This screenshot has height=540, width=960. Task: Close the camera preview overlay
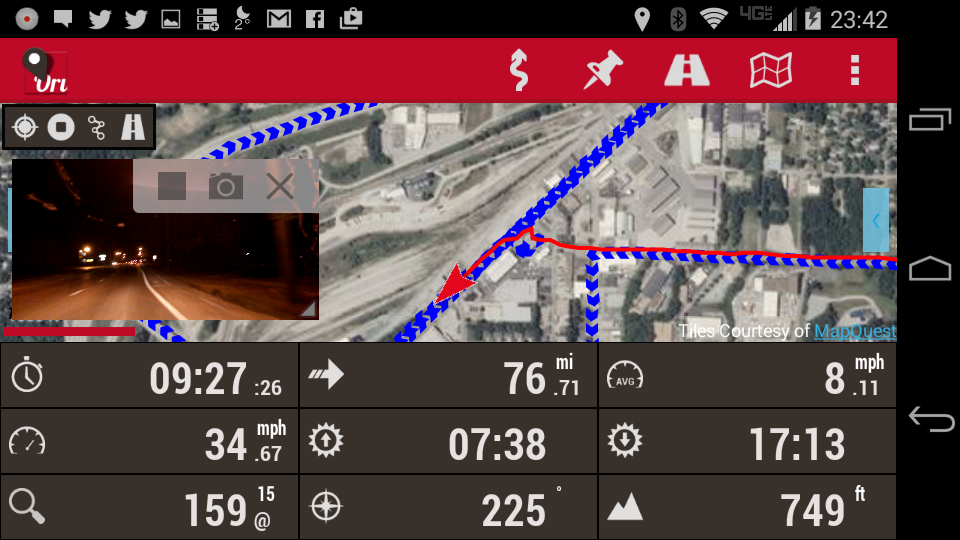280,185
